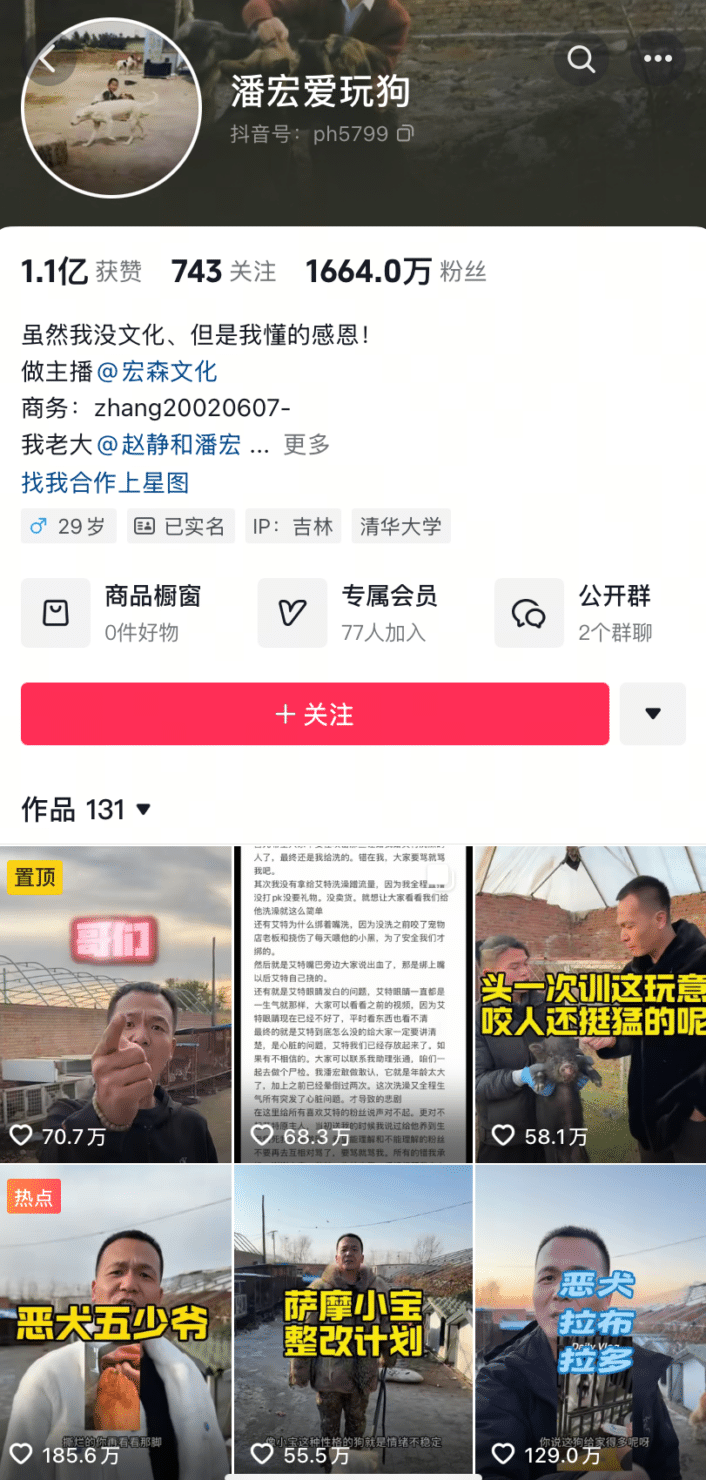Screen dimensions: 706x1480
Task: Open the 萨摩小宝整改计划 video
Action: click(x=353, y=1322)
